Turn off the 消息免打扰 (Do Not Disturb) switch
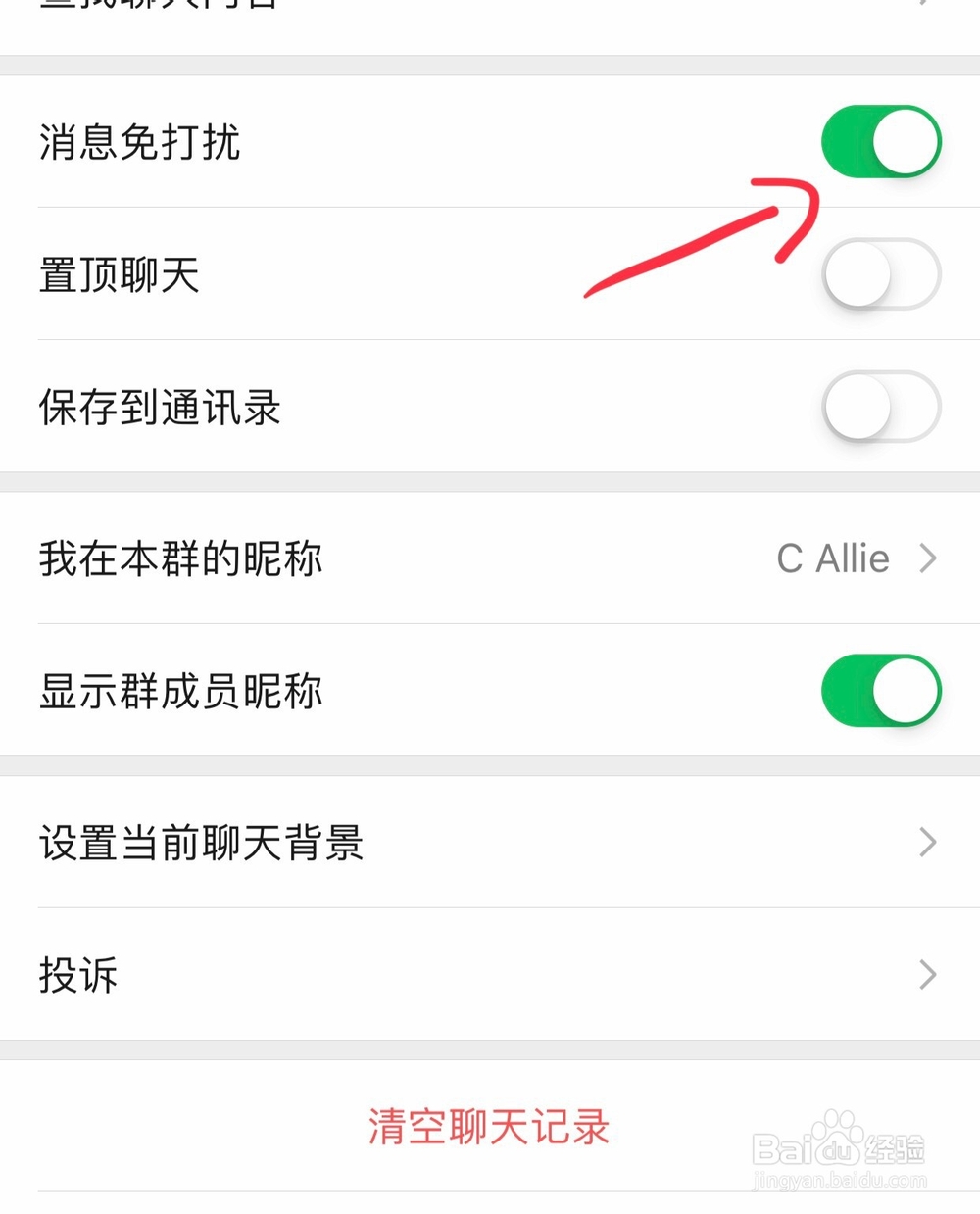 point(880,141)
